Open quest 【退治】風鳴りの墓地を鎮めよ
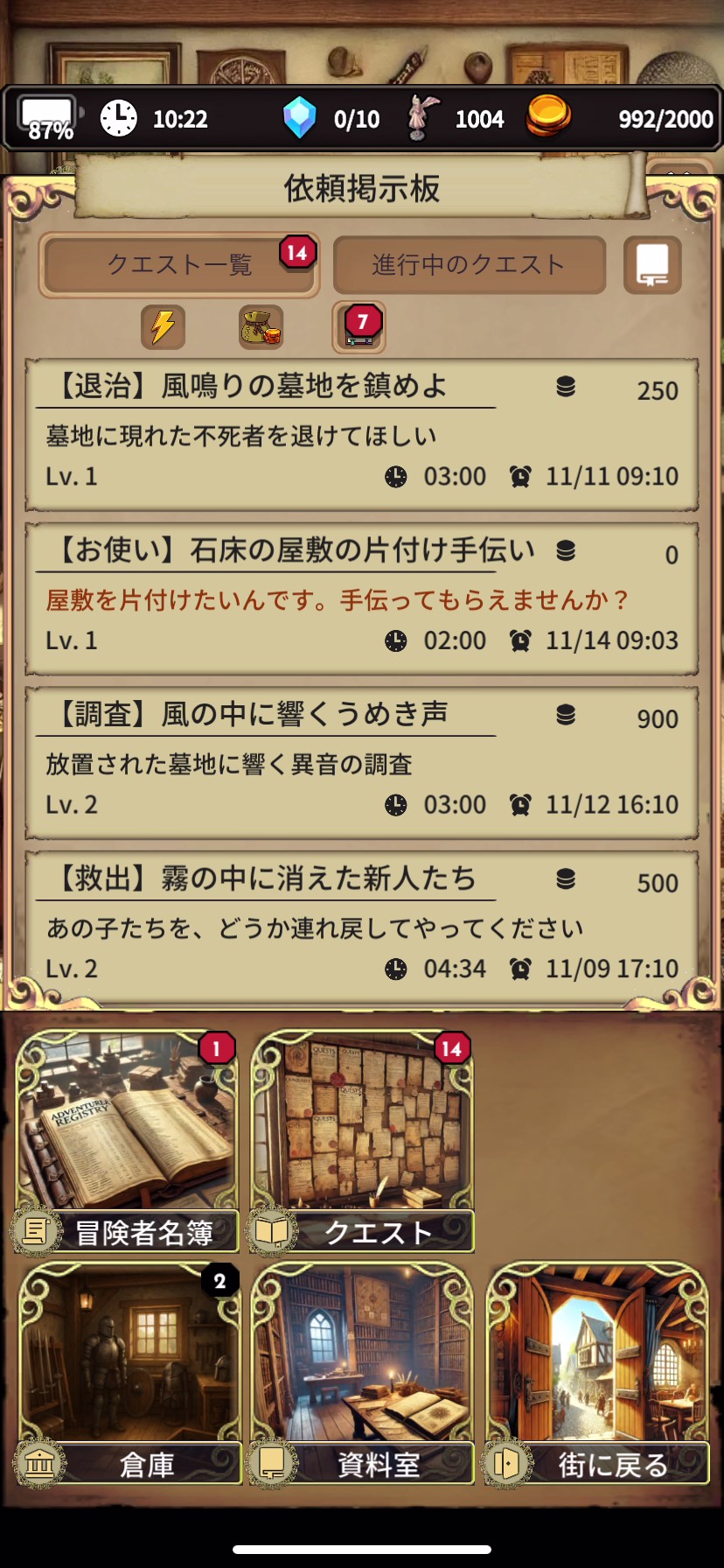This screenshot has width=724, height=1568. coord(361,434)
